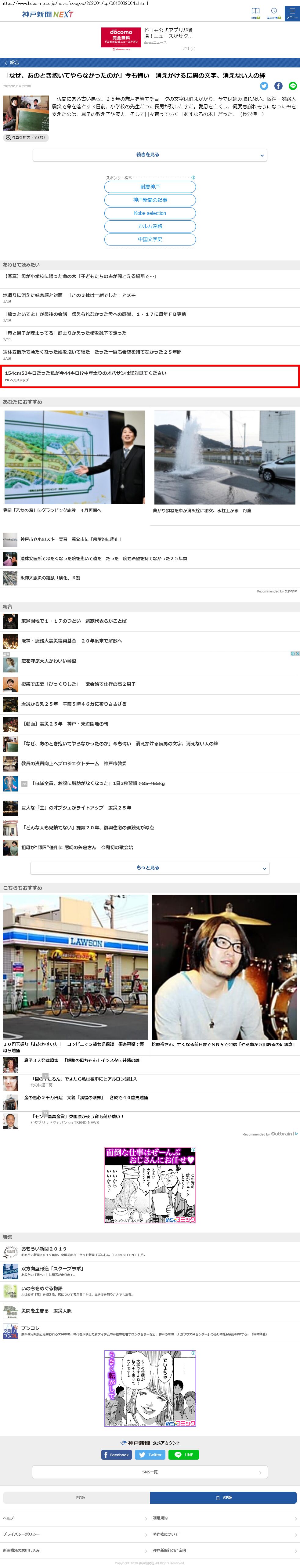Switch to PC版 layout
This screenshot has width=300, height=1568.
click(x=77, y=1497)
